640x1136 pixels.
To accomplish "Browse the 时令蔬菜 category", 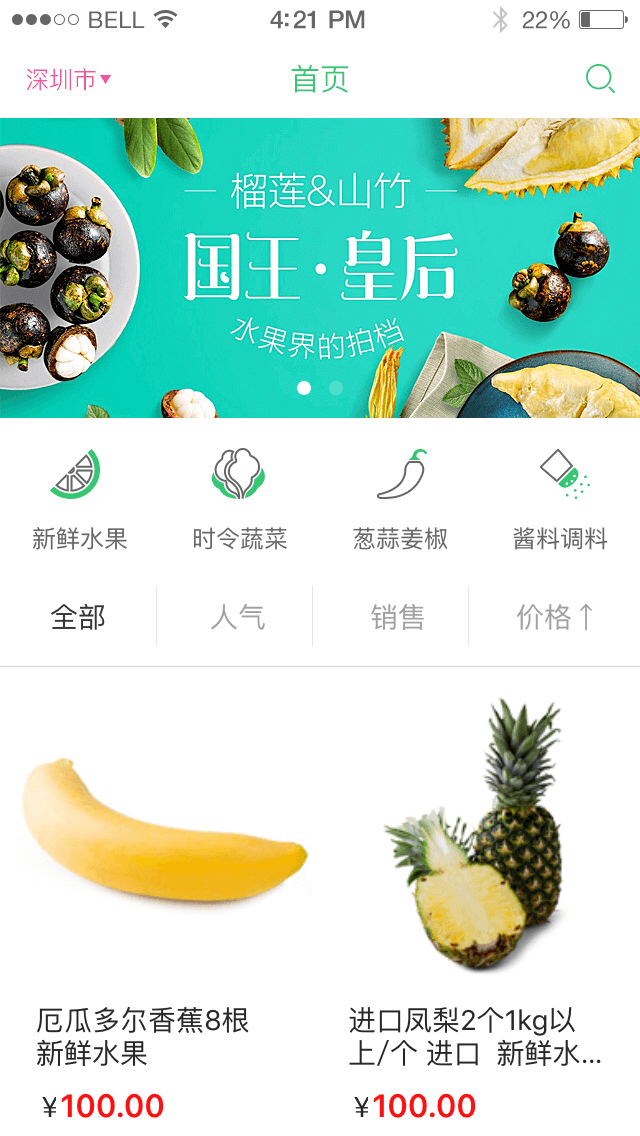I will (239, 498).
